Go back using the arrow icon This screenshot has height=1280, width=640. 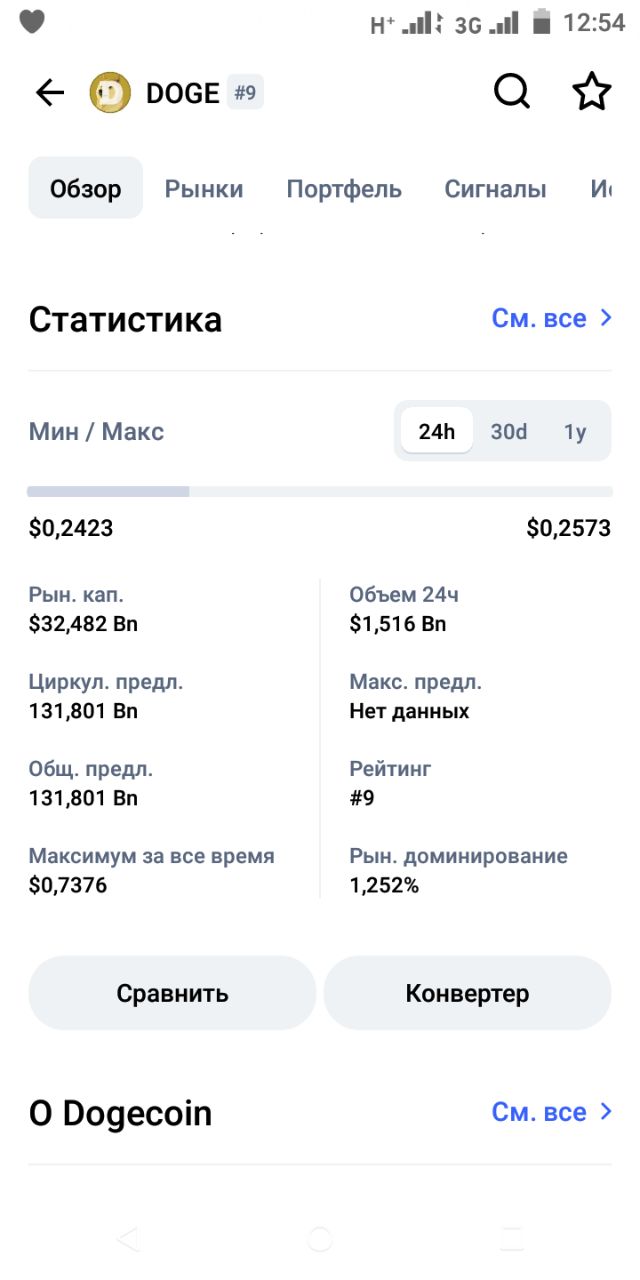[x=49, y=93]
